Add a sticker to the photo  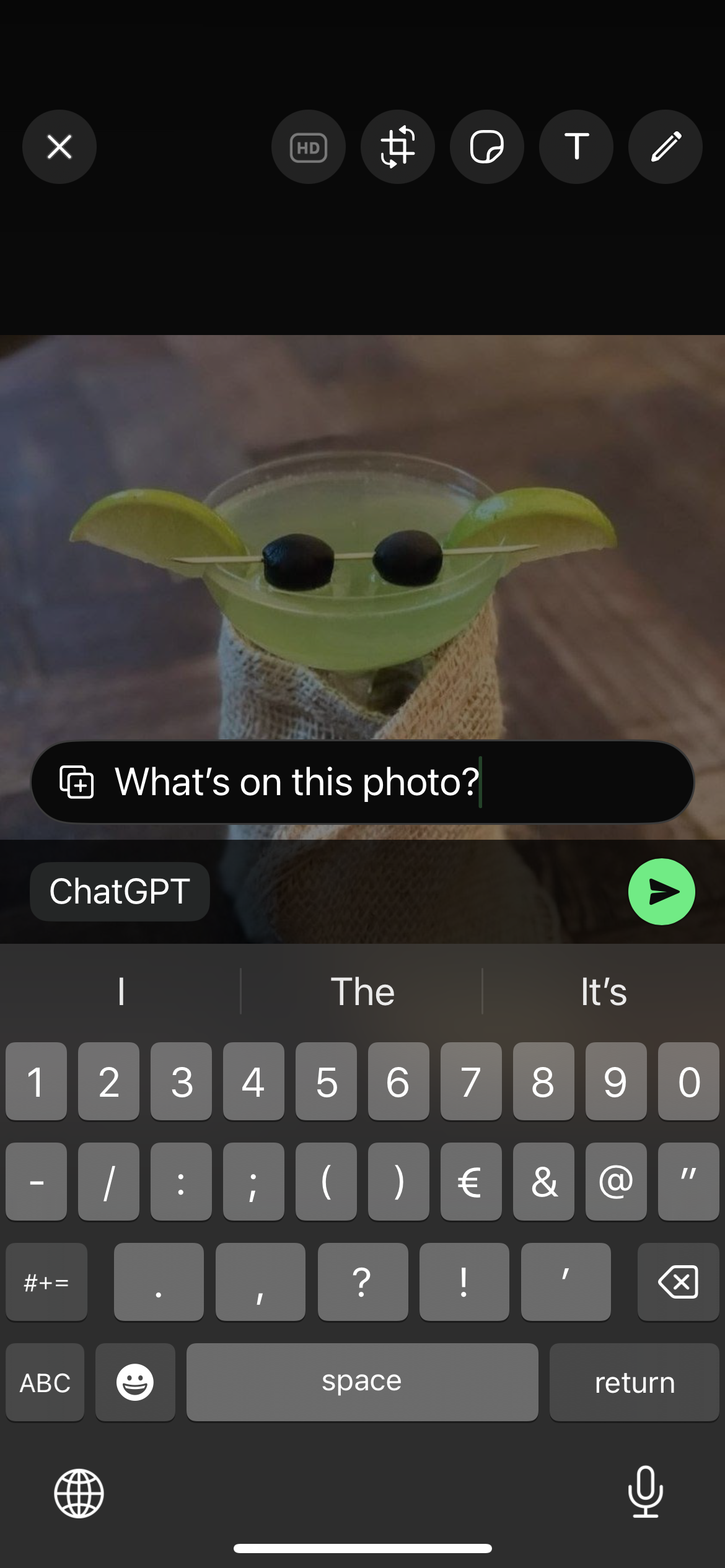click(486, 147)
